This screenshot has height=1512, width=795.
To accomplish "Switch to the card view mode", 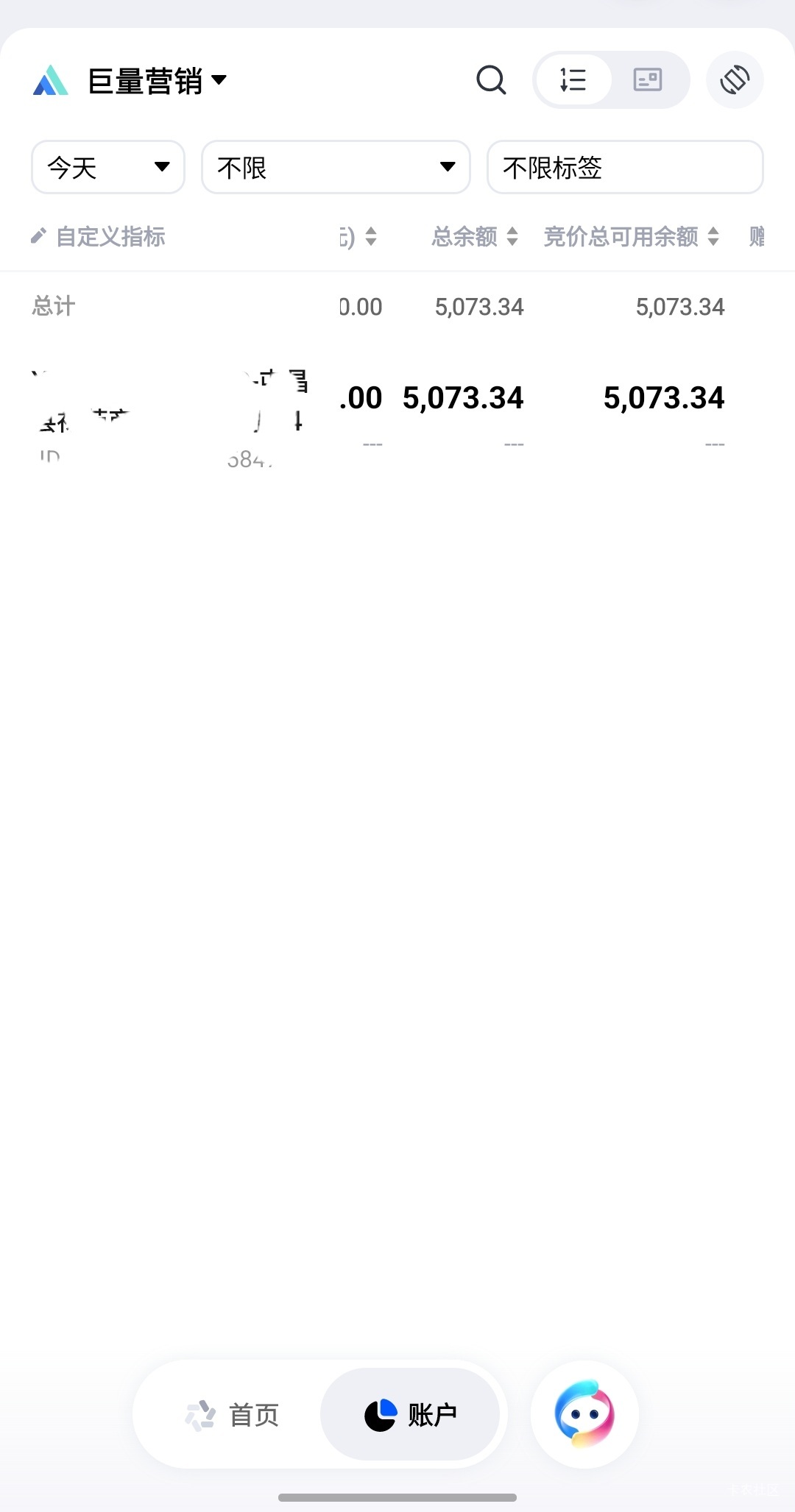I will (x=648, y=79).
